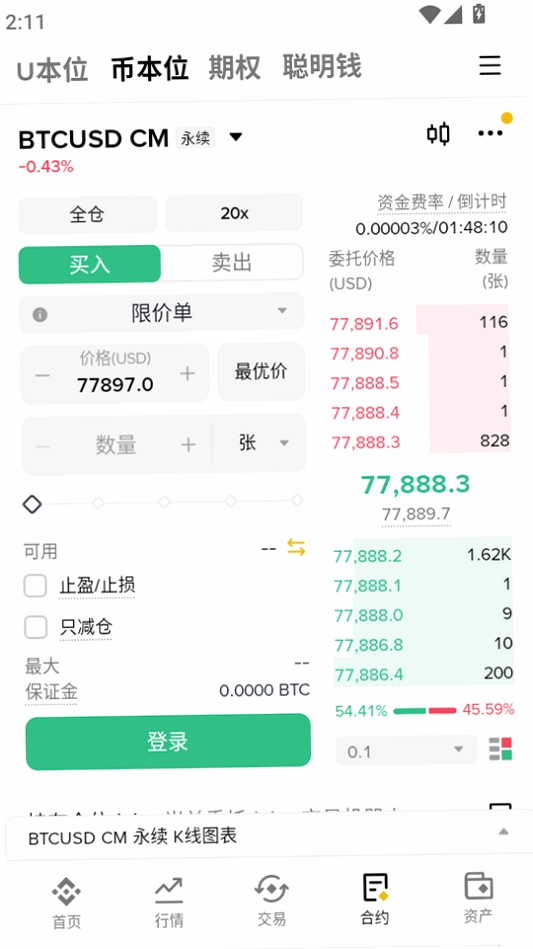
Task: Switch to the 期权 tab
Action: (x=234, y=68)
